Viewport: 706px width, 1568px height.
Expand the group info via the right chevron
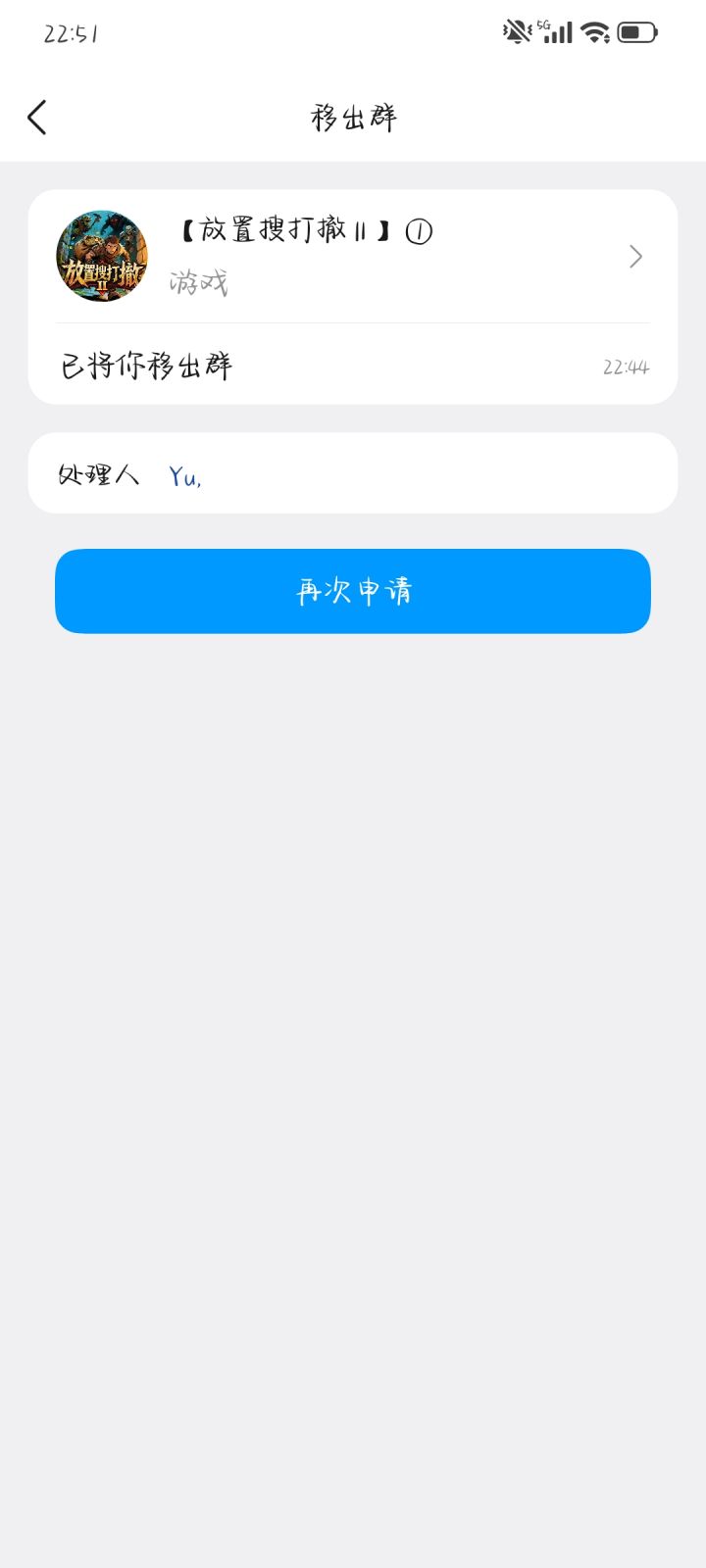point(635,256)
